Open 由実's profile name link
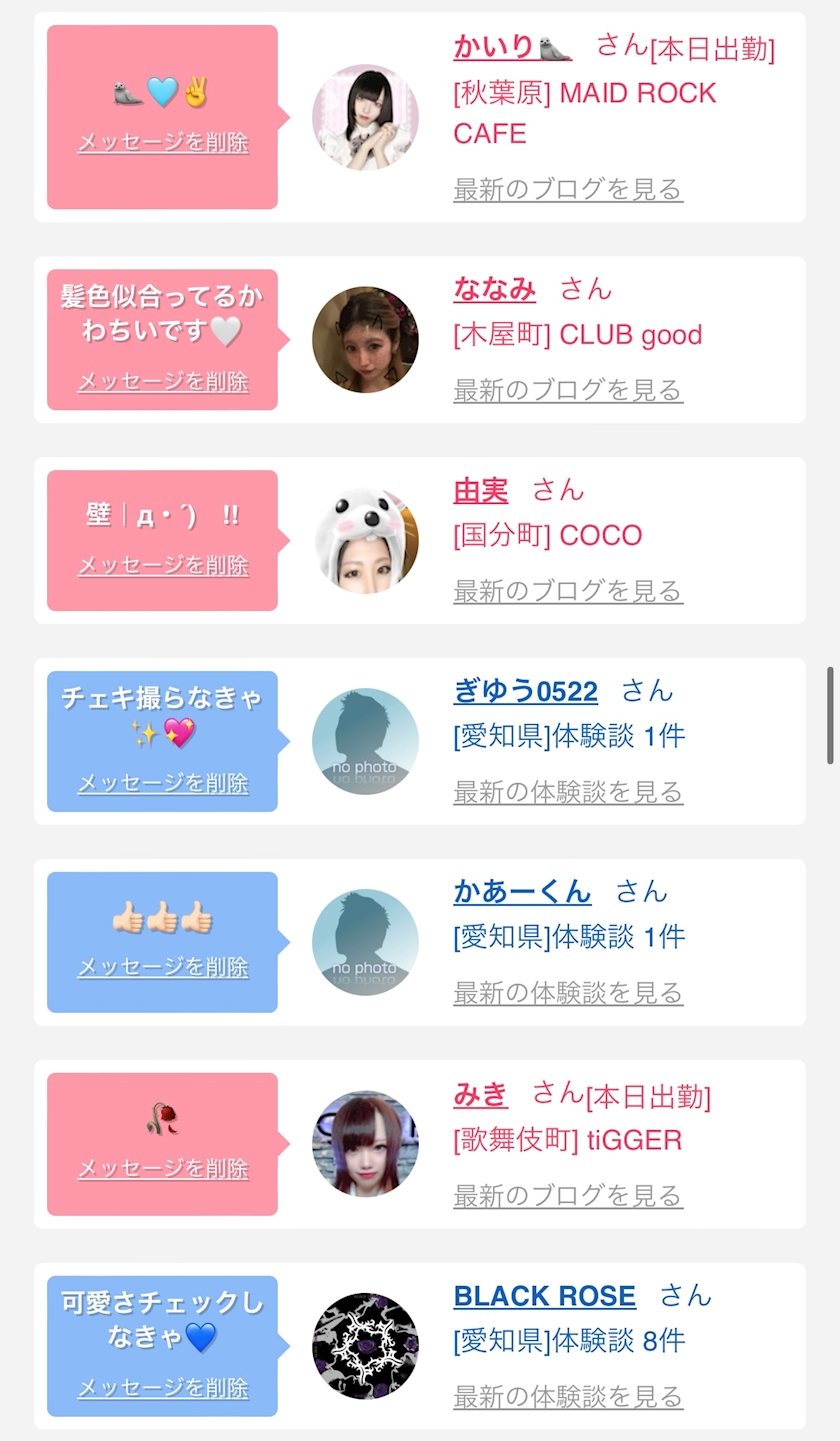Image resolution: width=840 pixels, height=1441 pixels. pos(480,490)
